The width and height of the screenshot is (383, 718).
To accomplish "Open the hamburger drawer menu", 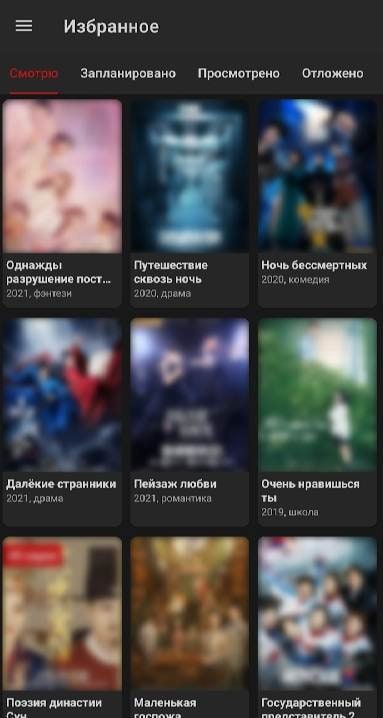I will click(24, 26).
